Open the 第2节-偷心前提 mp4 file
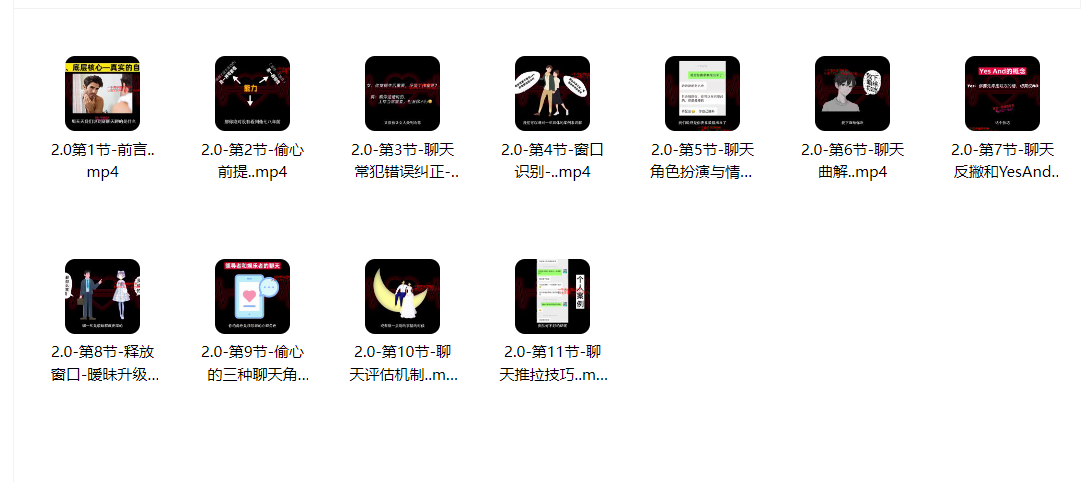This screenshot has height=482, width=1081. [x=252, y=93]
